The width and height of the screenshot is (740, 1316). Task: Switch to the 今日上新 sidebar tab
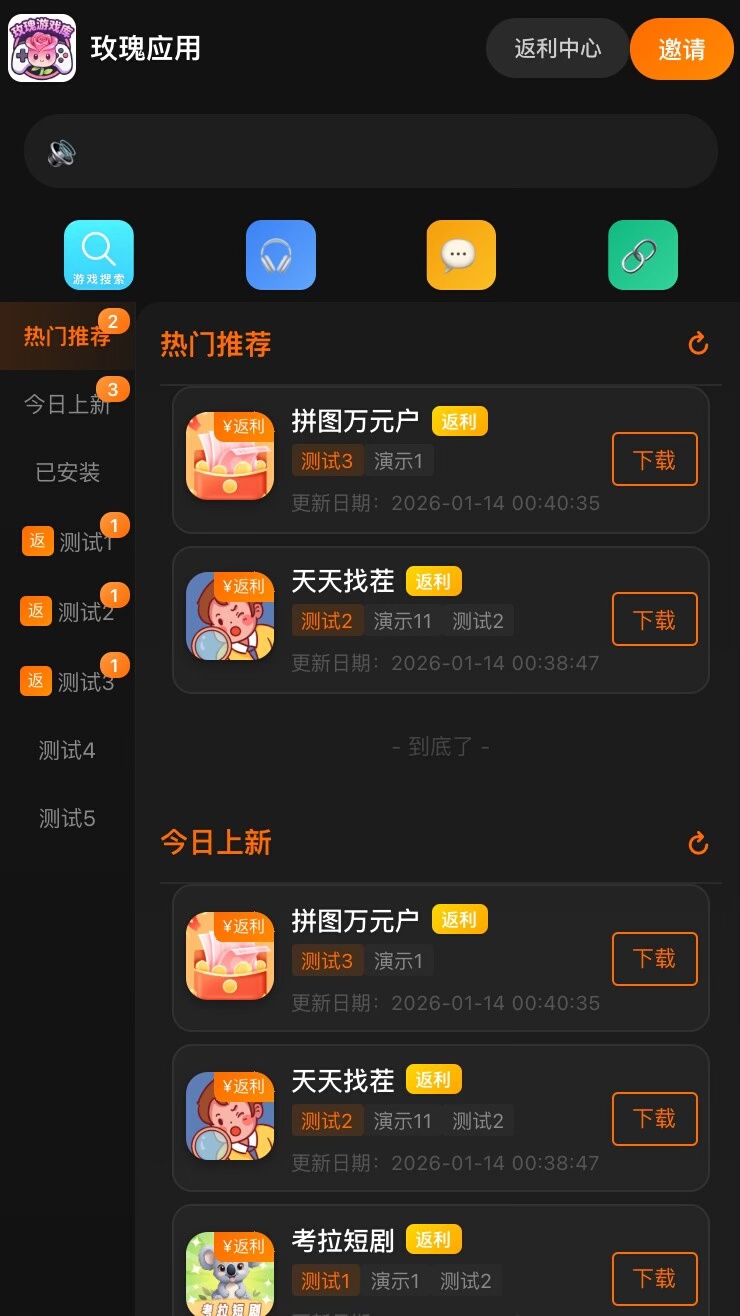pyautogui.click(x=67, y=404)
